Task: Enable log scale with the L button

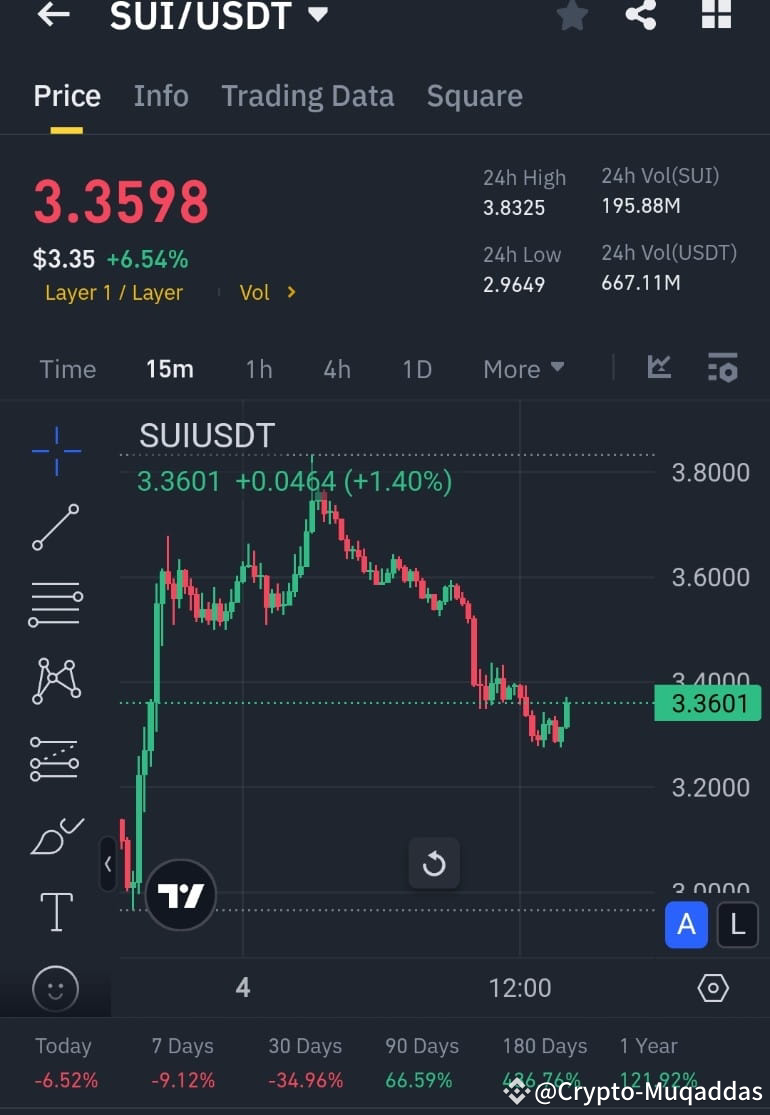Action: tap(738, 925)
